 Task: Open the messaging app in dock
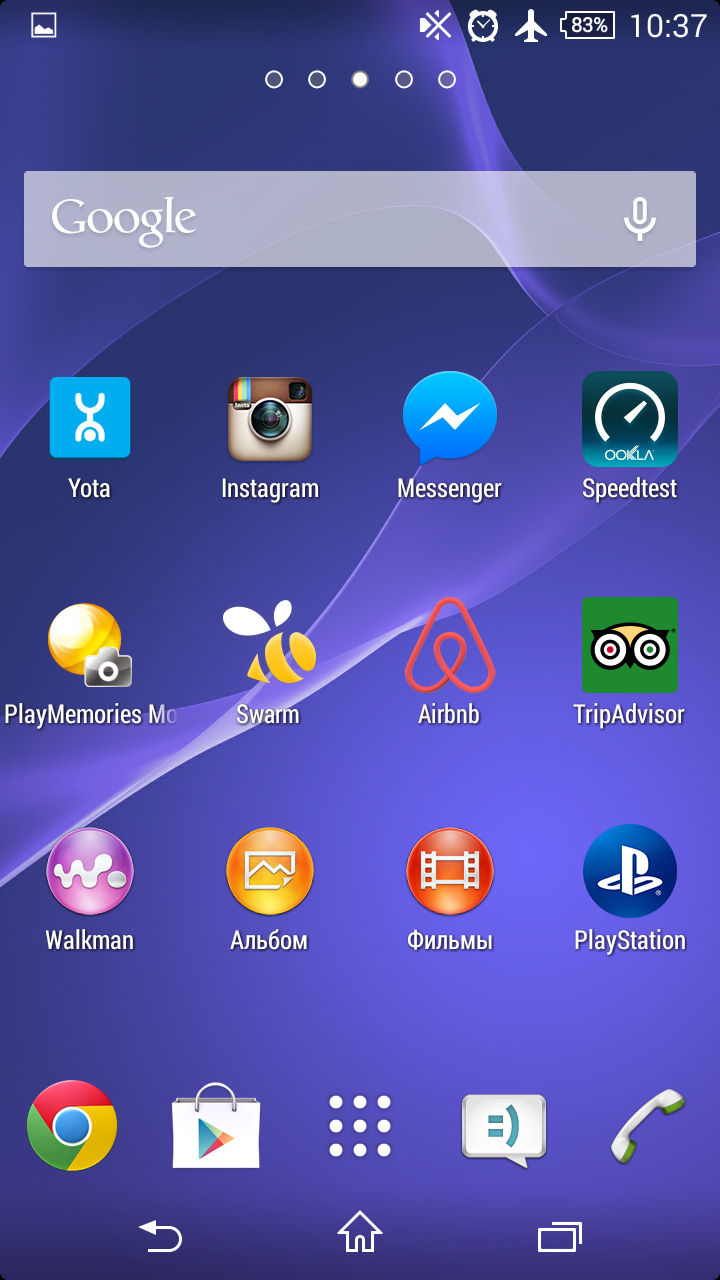coord(504,1130)
